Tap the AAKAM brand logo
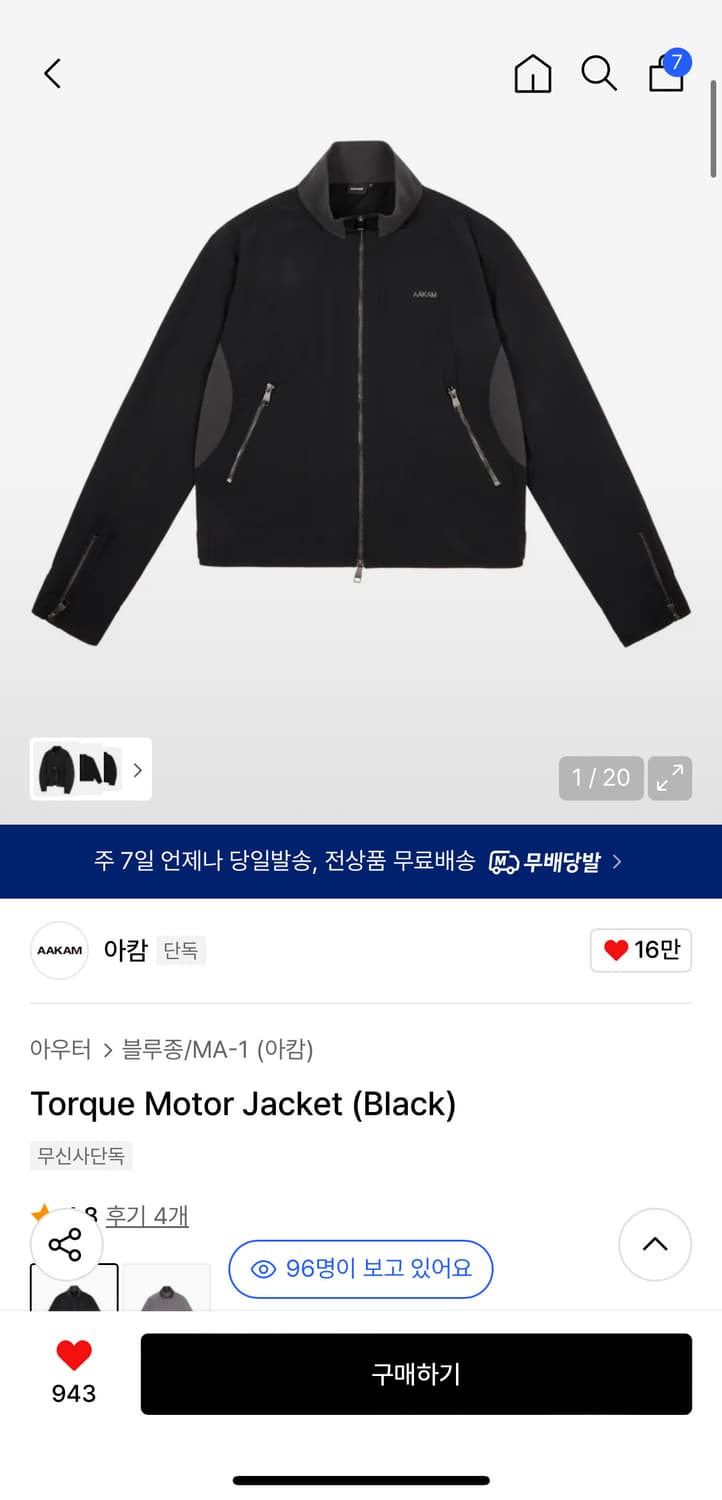 [x=58, y=950]
